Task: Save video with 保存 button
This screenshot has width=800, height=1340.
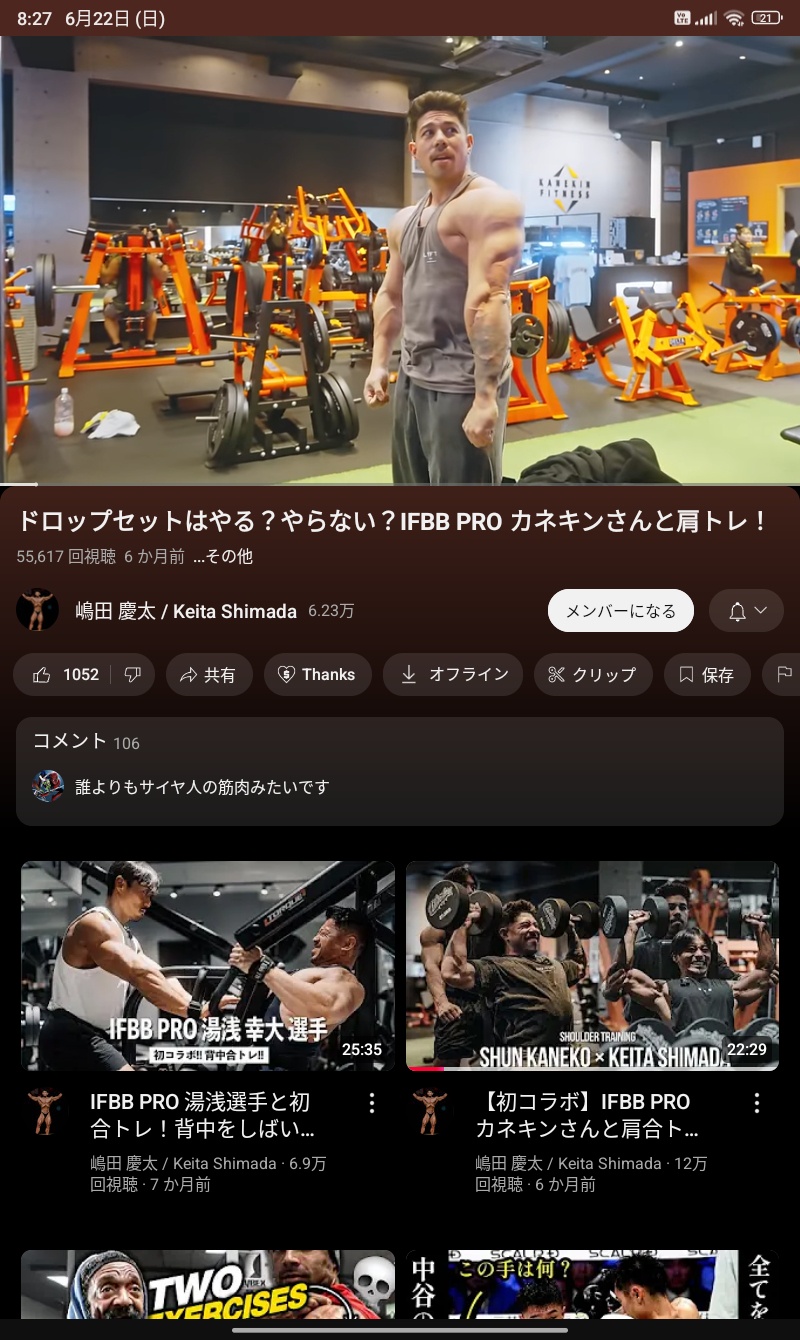Action: click(x=706, y=675)
